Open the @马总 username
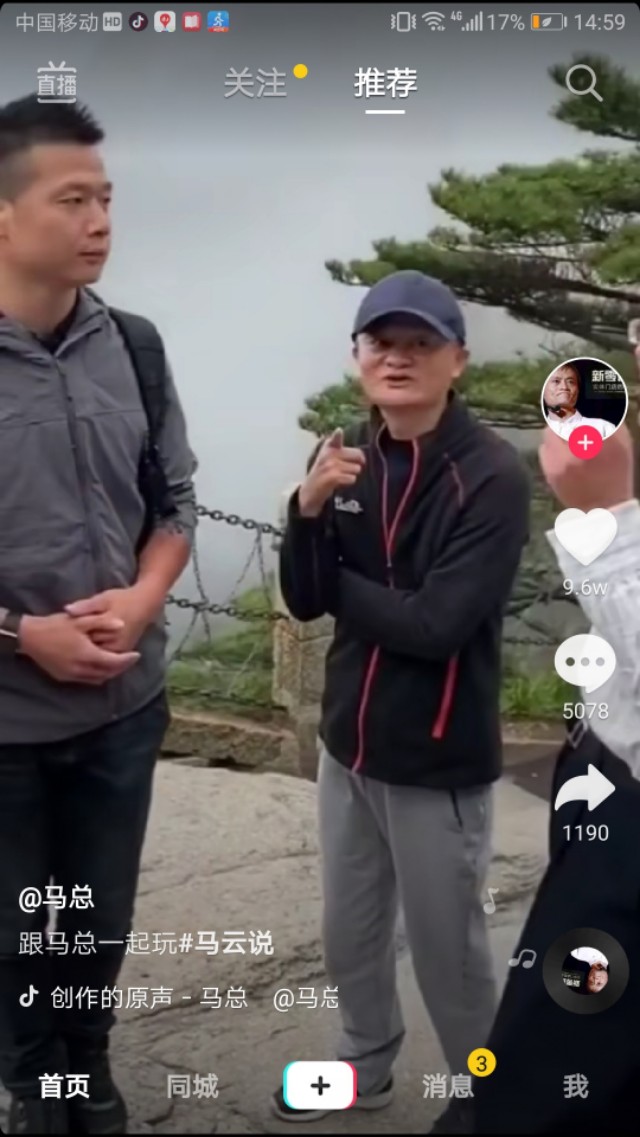The width and height of the screenshot is (640, 1137). click(x=56, y=897)
